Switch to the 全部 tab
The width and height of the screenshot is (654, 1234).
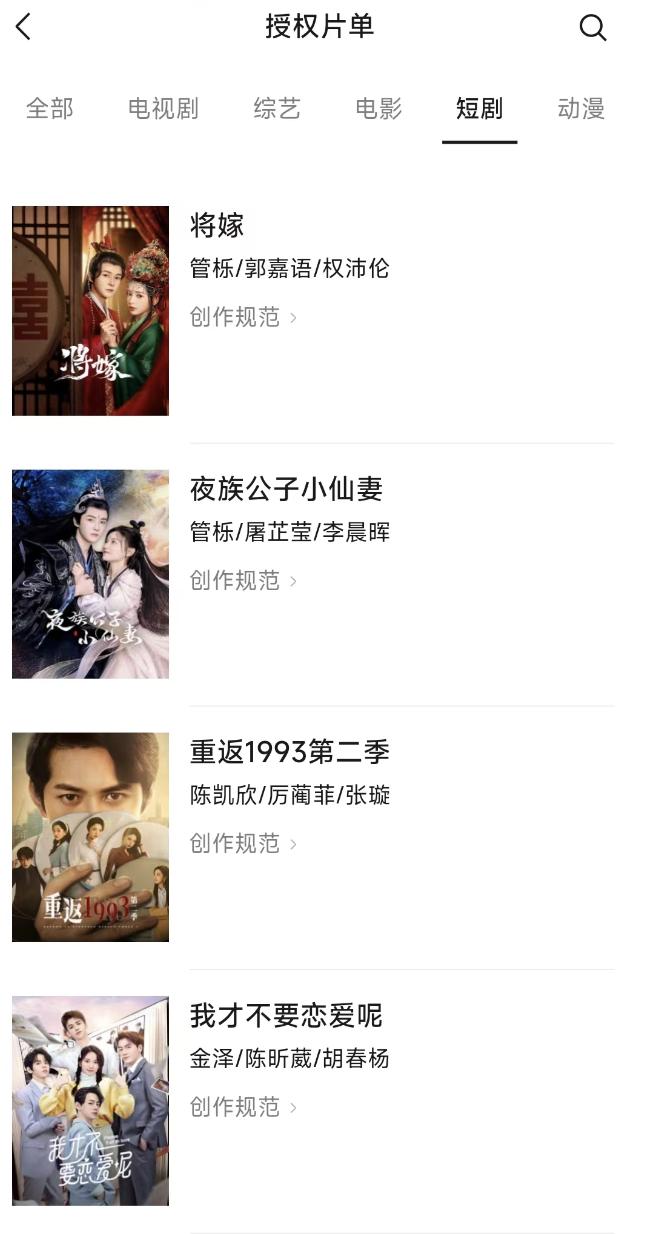click(x=50, y=108)
